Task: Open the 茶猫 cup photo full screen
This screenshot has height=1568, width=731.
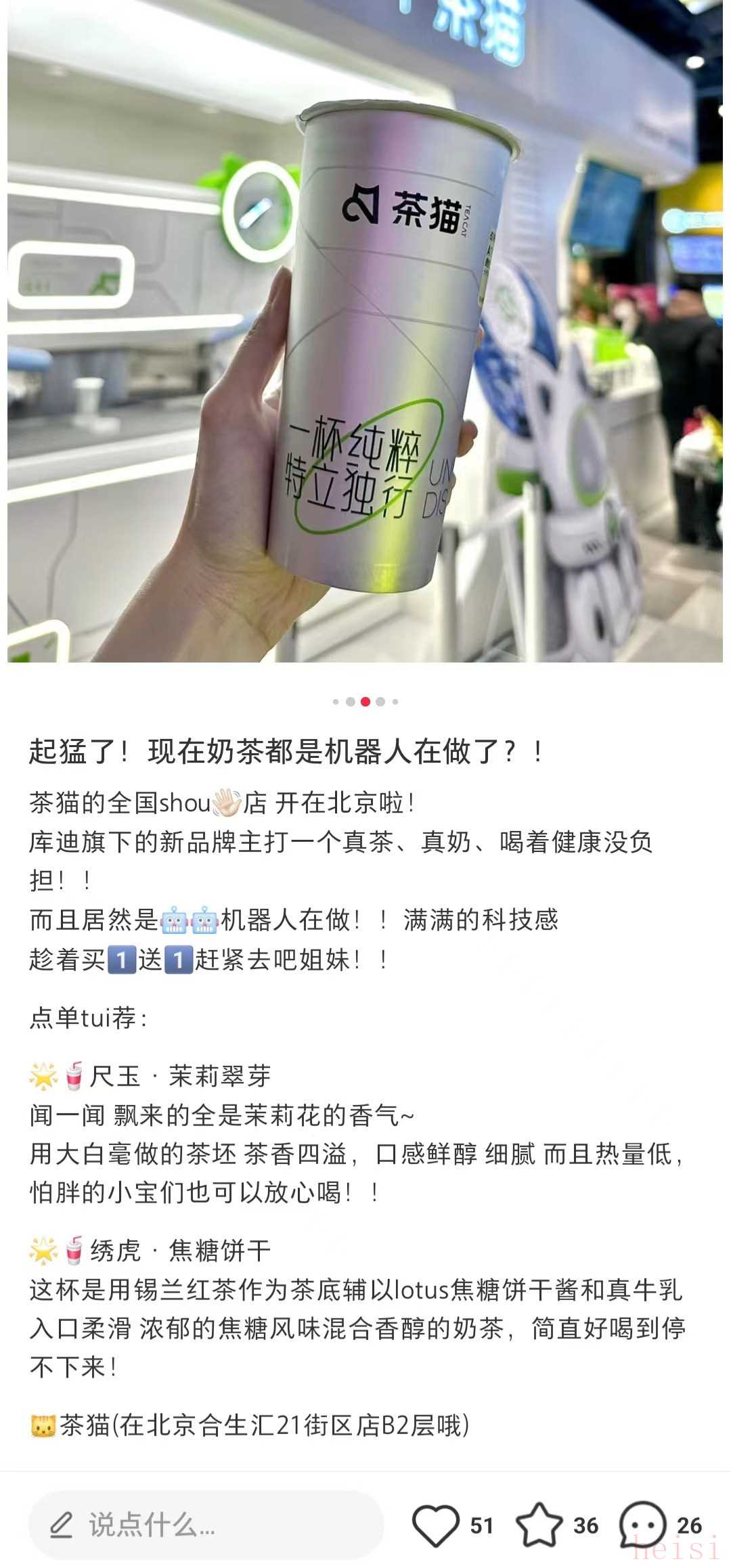Action: [x=365, y=332]
